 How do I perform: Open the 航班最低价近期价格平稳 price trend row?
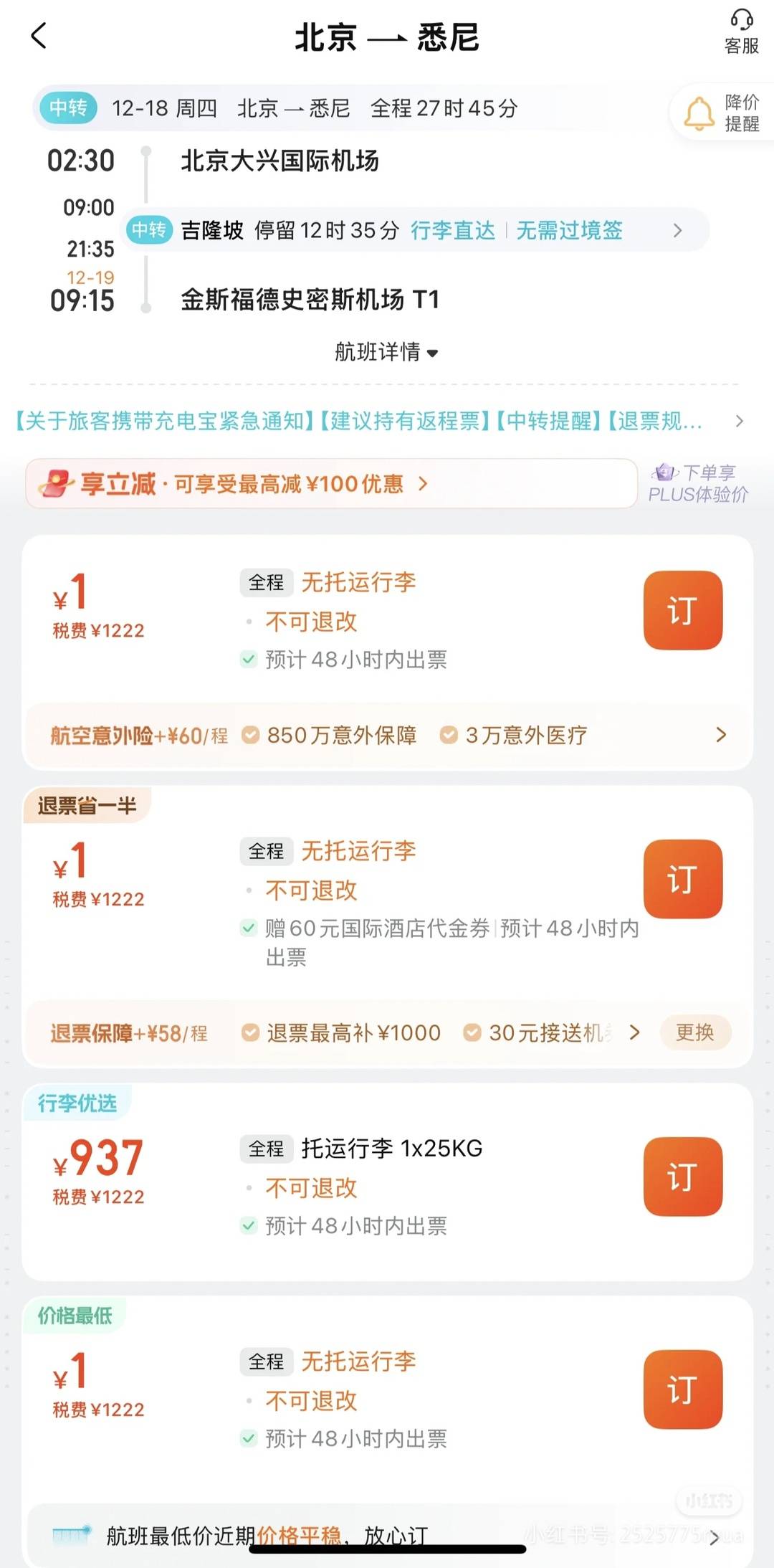click(x=387, y=1535)
